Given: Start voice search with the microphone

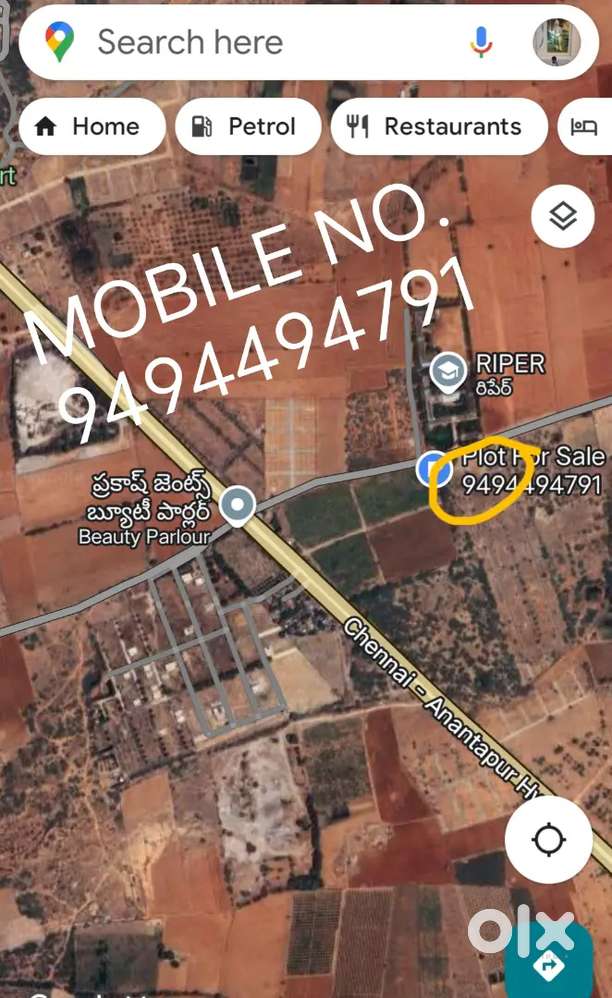Looking at the screenshot, I should pos(482,42).
